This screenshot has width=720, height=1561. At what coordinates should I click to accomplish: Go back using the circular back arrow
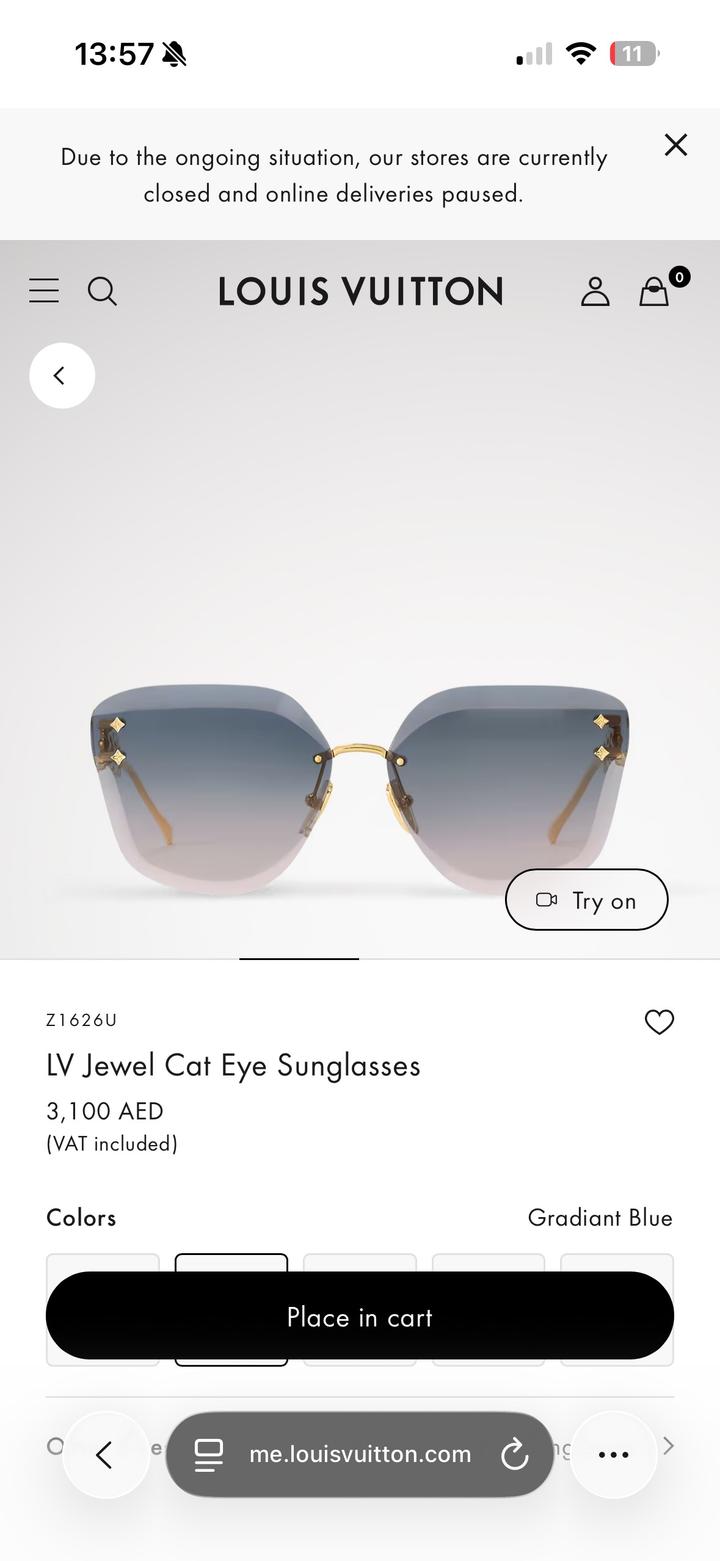61,375
